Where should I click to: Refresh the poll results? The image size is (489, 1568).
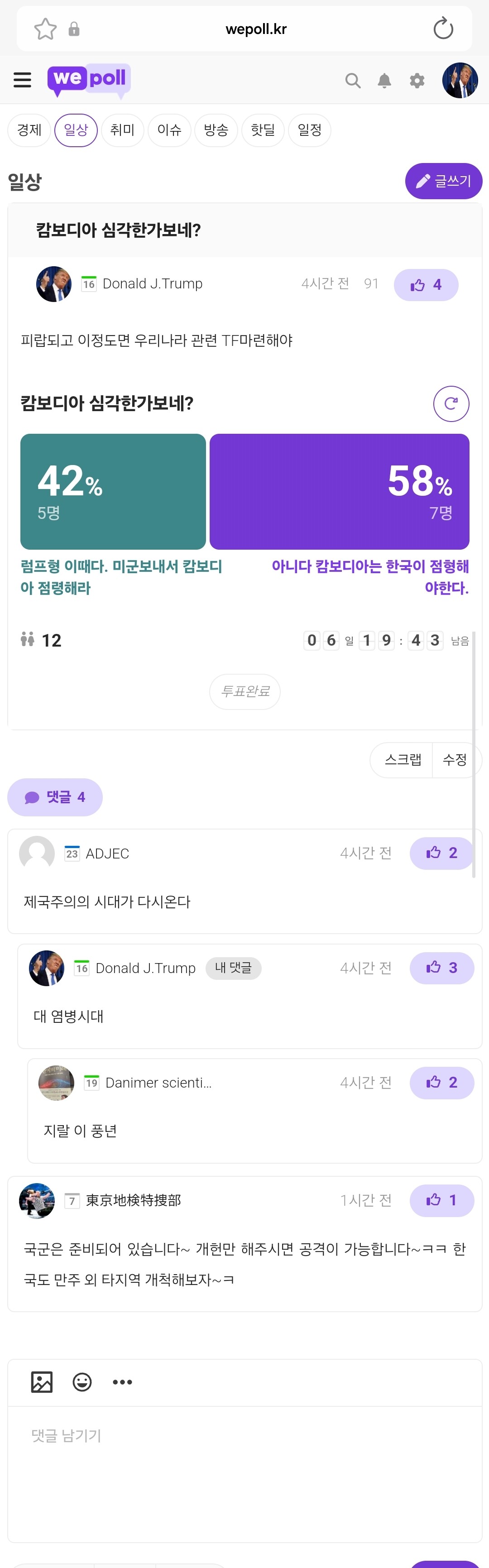pyautogui.click(x=451, y=403)
